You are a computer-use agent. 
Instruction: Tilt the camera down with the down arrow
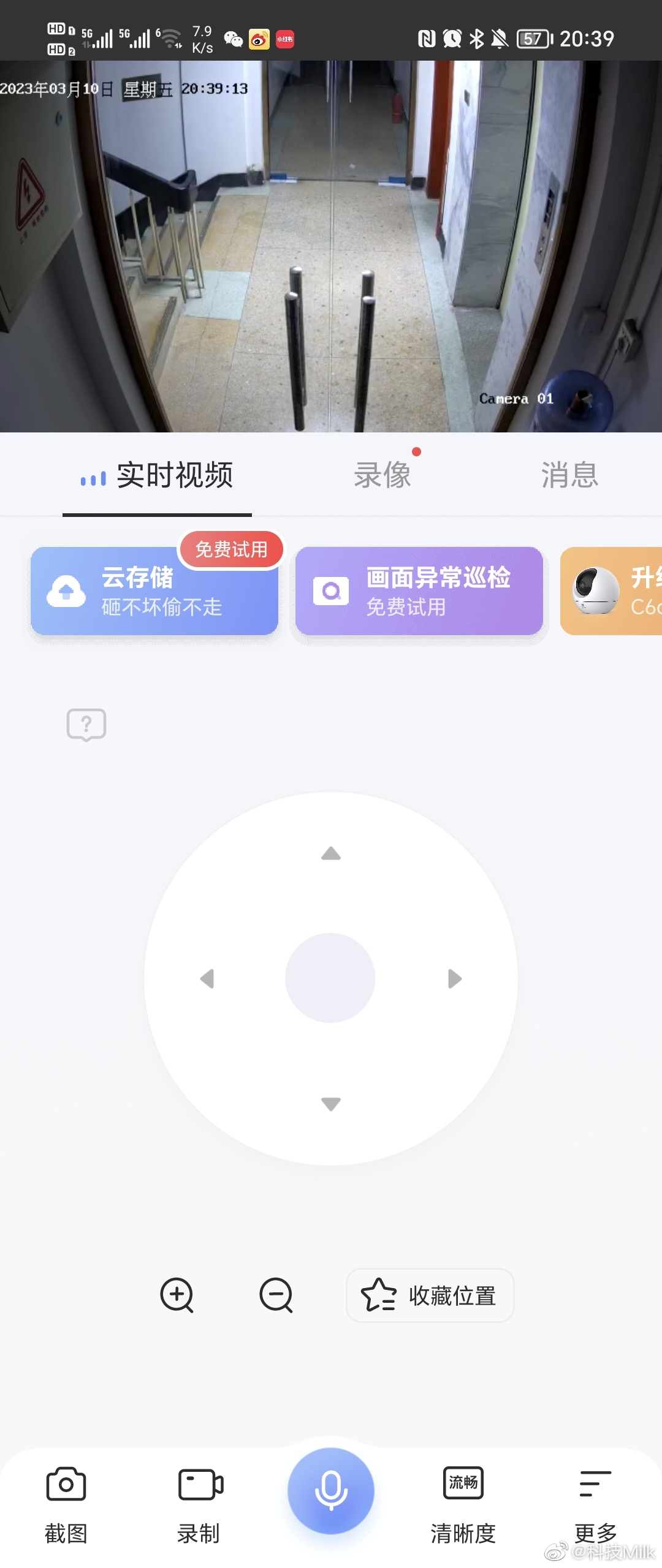point(331,1104)
